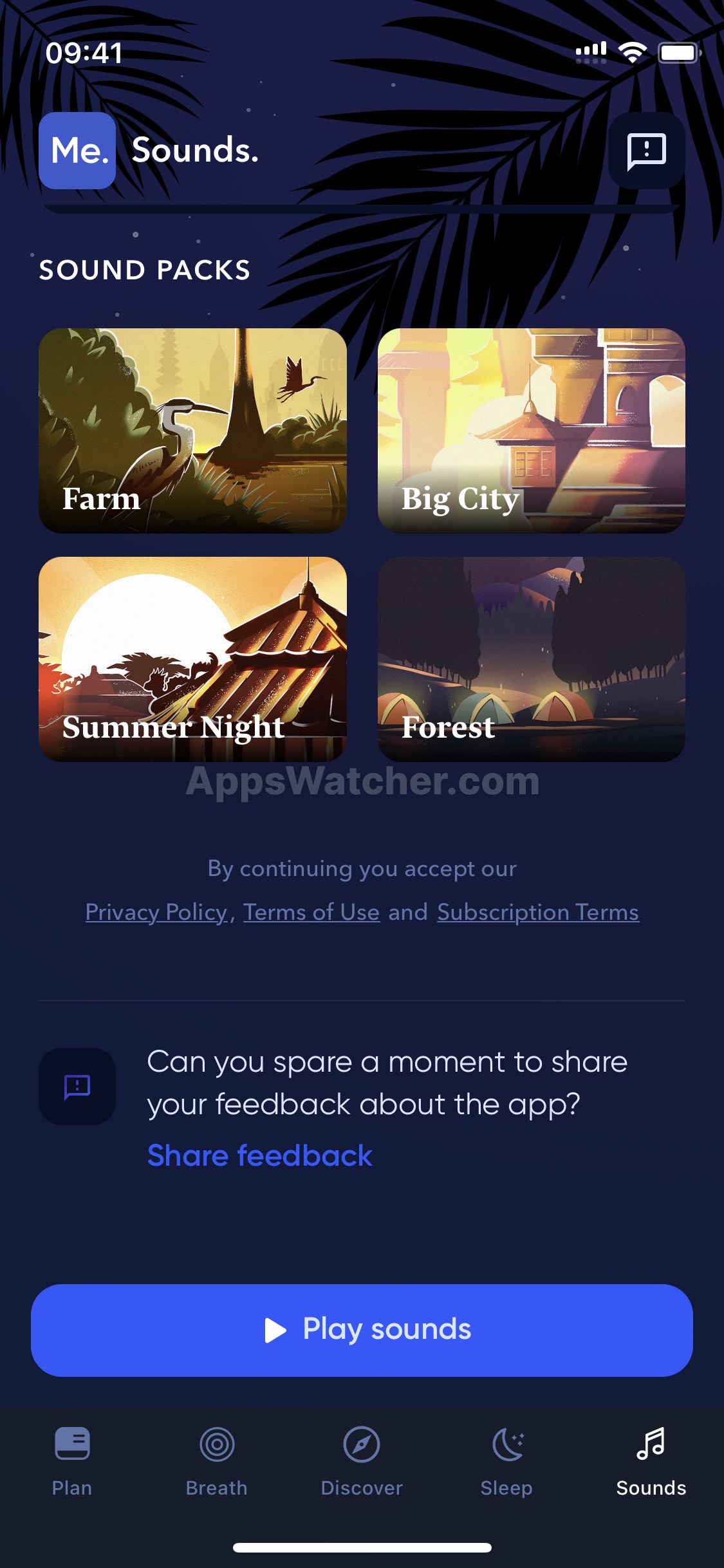
Task: Select the Sounds tab
Action: pyautogui.click(x=651, y=1461)
